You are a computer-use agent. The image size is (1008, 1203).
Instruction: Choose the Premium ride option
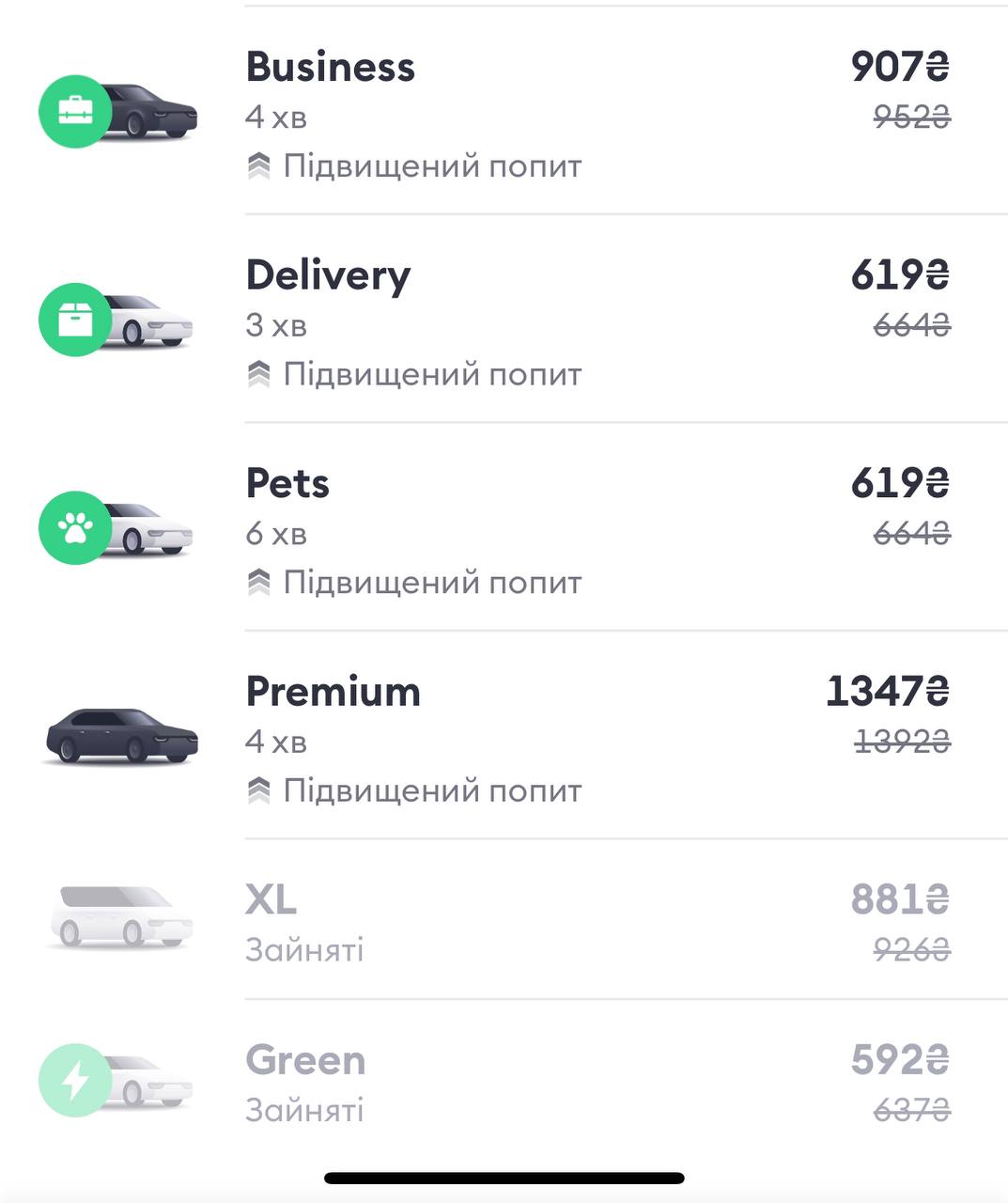pos(504,738)
